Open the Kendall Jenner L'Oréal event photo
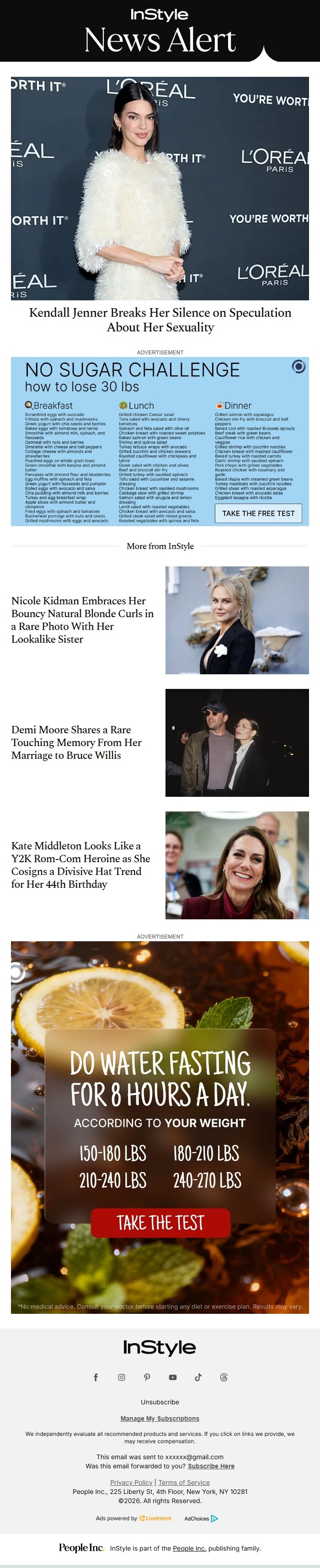Screen dimensions: 320x1568 (160, 188)
